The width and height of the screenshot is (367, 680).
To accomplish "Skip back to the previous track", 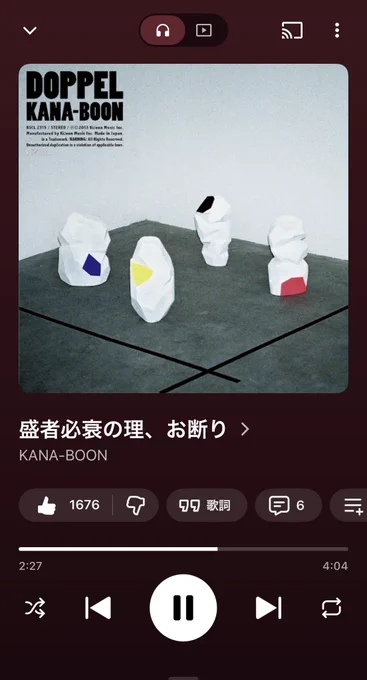I will [x=98, y=608].
